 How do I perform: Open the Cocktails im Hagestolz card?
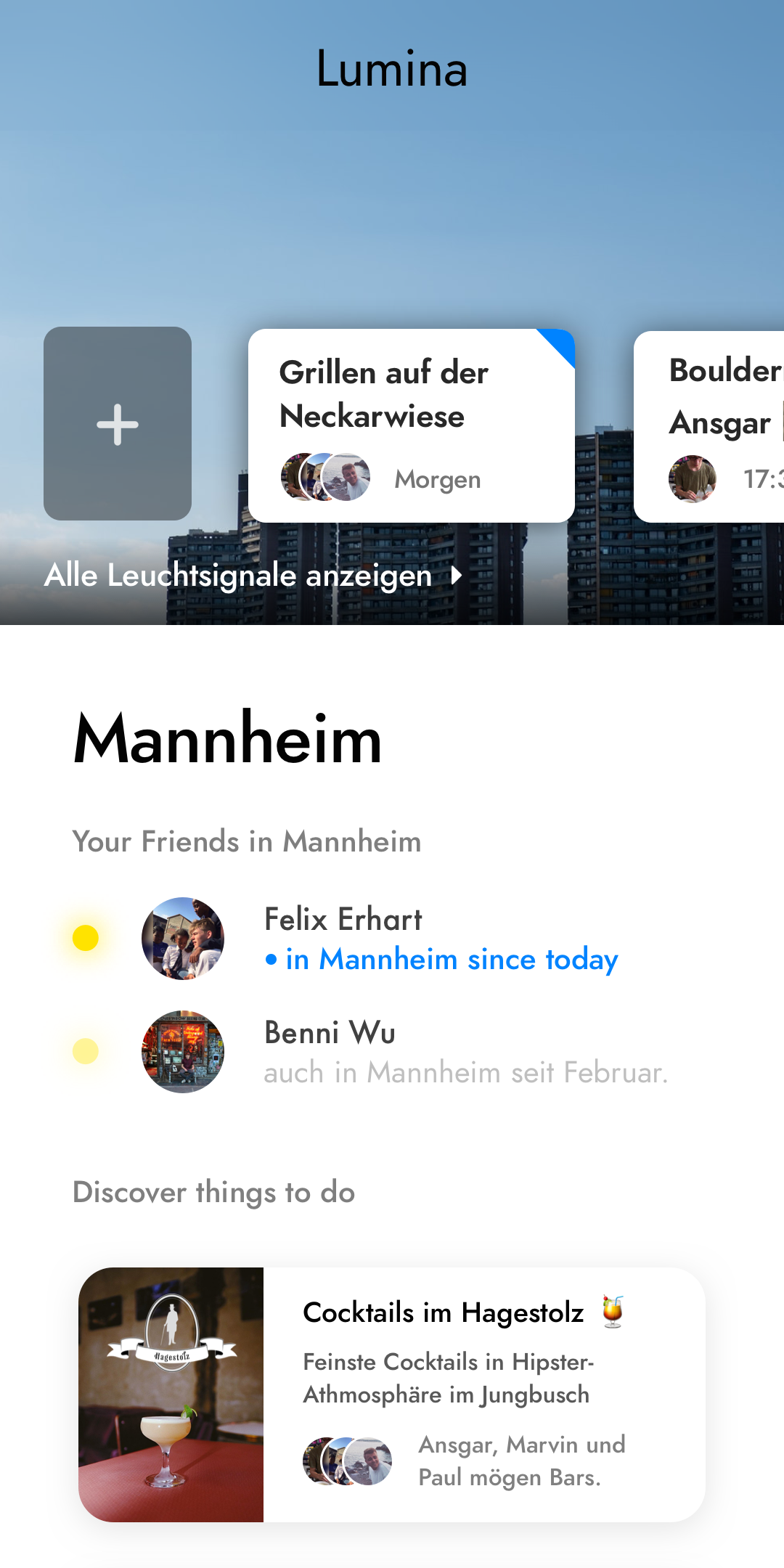coord(392,1395)
